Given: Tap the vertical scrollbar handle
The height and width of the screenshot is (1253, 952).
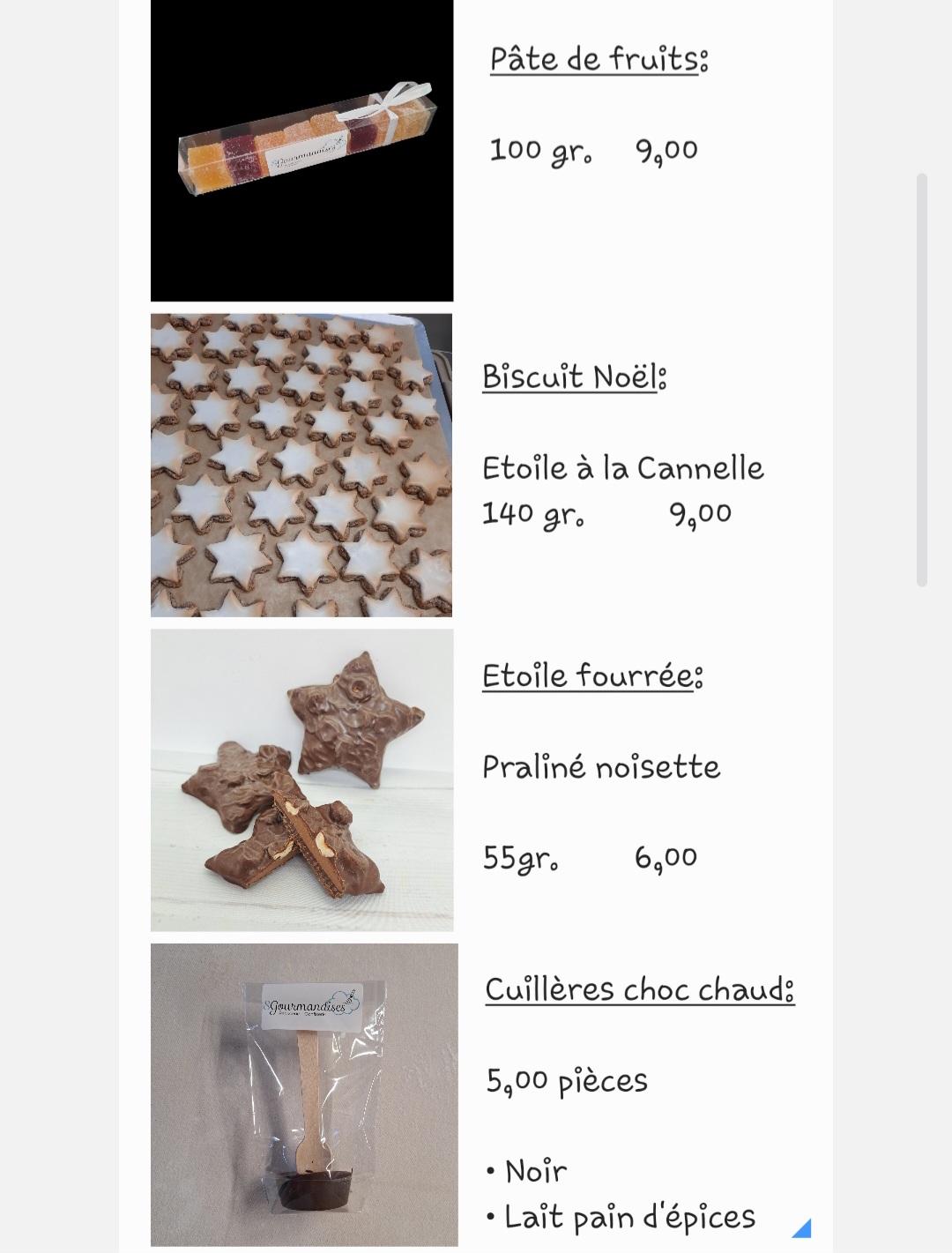Looking at the screenshot, I should (x=922, y=379).
